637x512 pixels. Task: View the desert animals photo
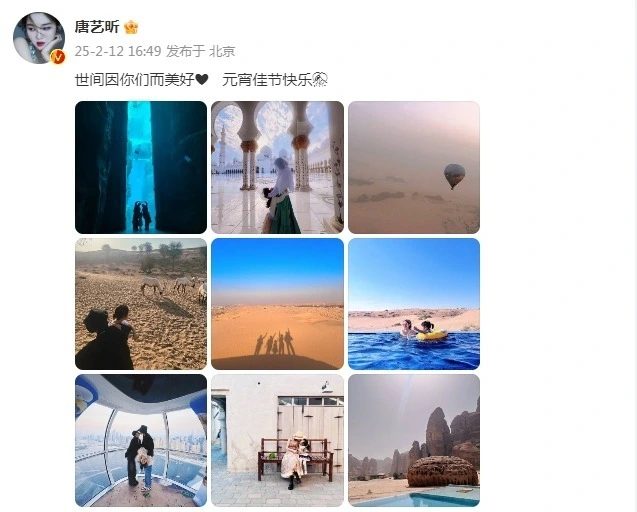click(x=141, y=303)
